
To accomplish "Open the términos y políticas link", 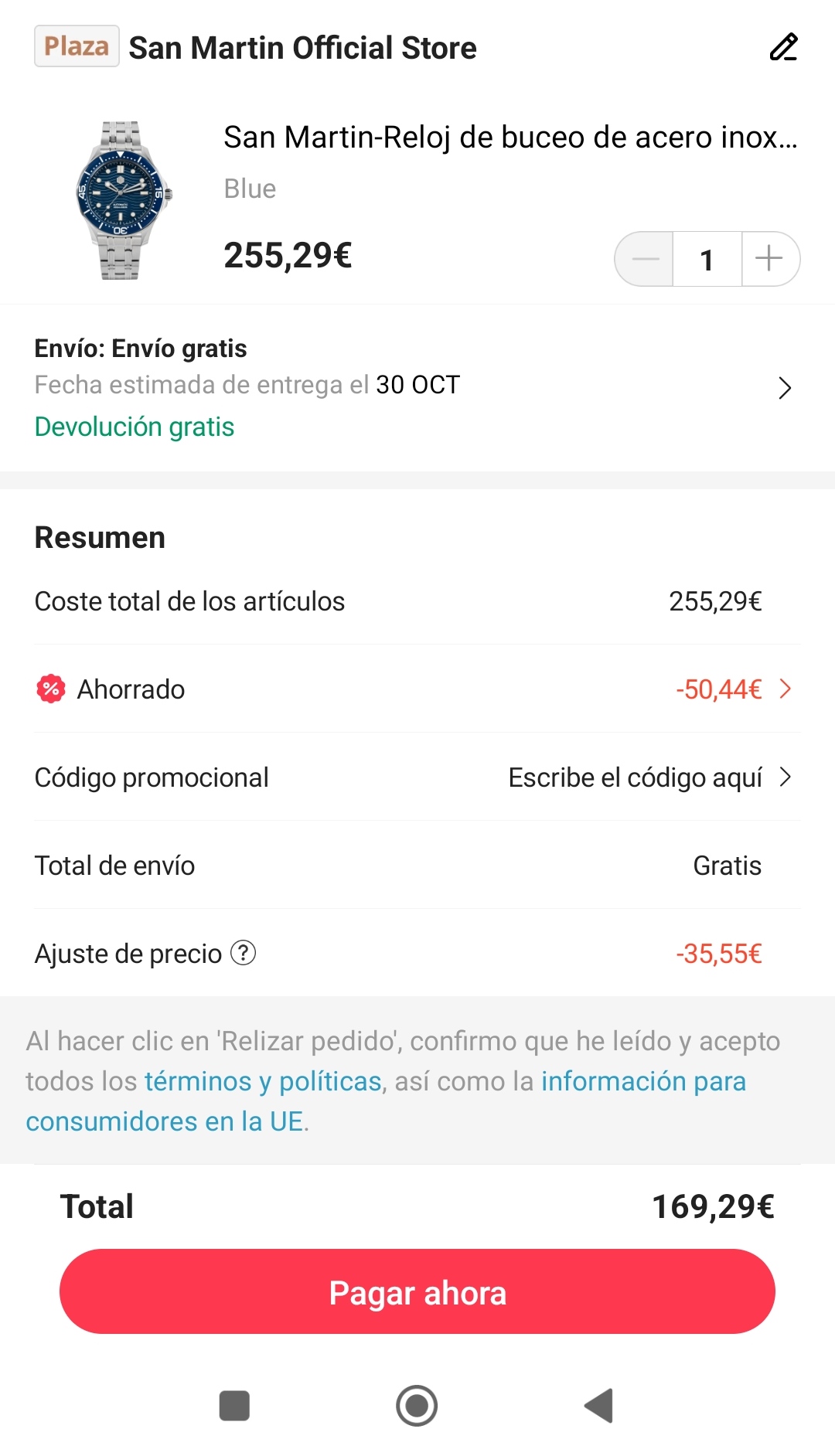I will pos(263,1081).
